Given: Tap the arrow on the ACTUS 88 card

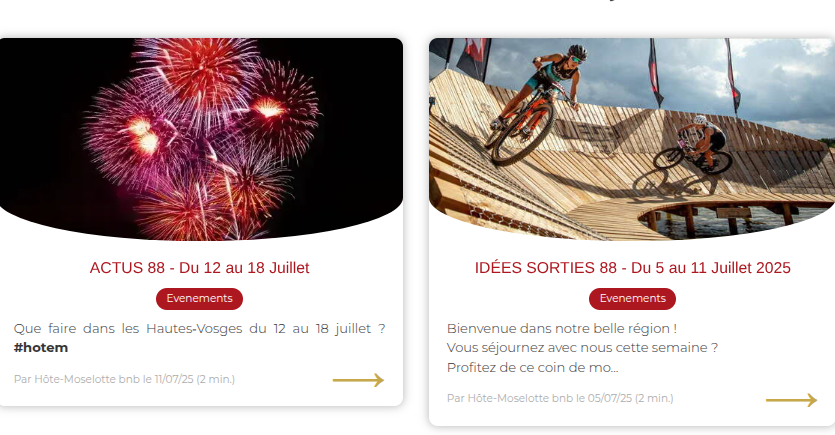Looking at the screenshot, I should (x=358, y=380).
